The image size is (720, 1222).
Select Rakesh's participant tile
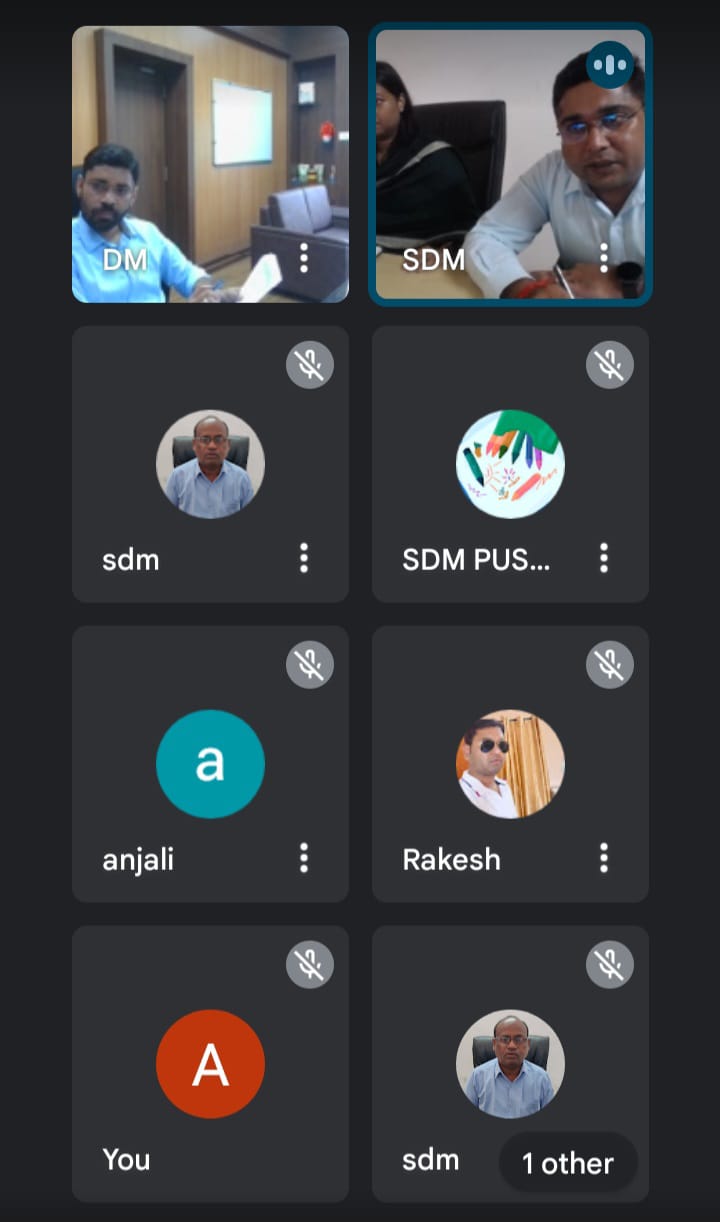click(510, 764)
